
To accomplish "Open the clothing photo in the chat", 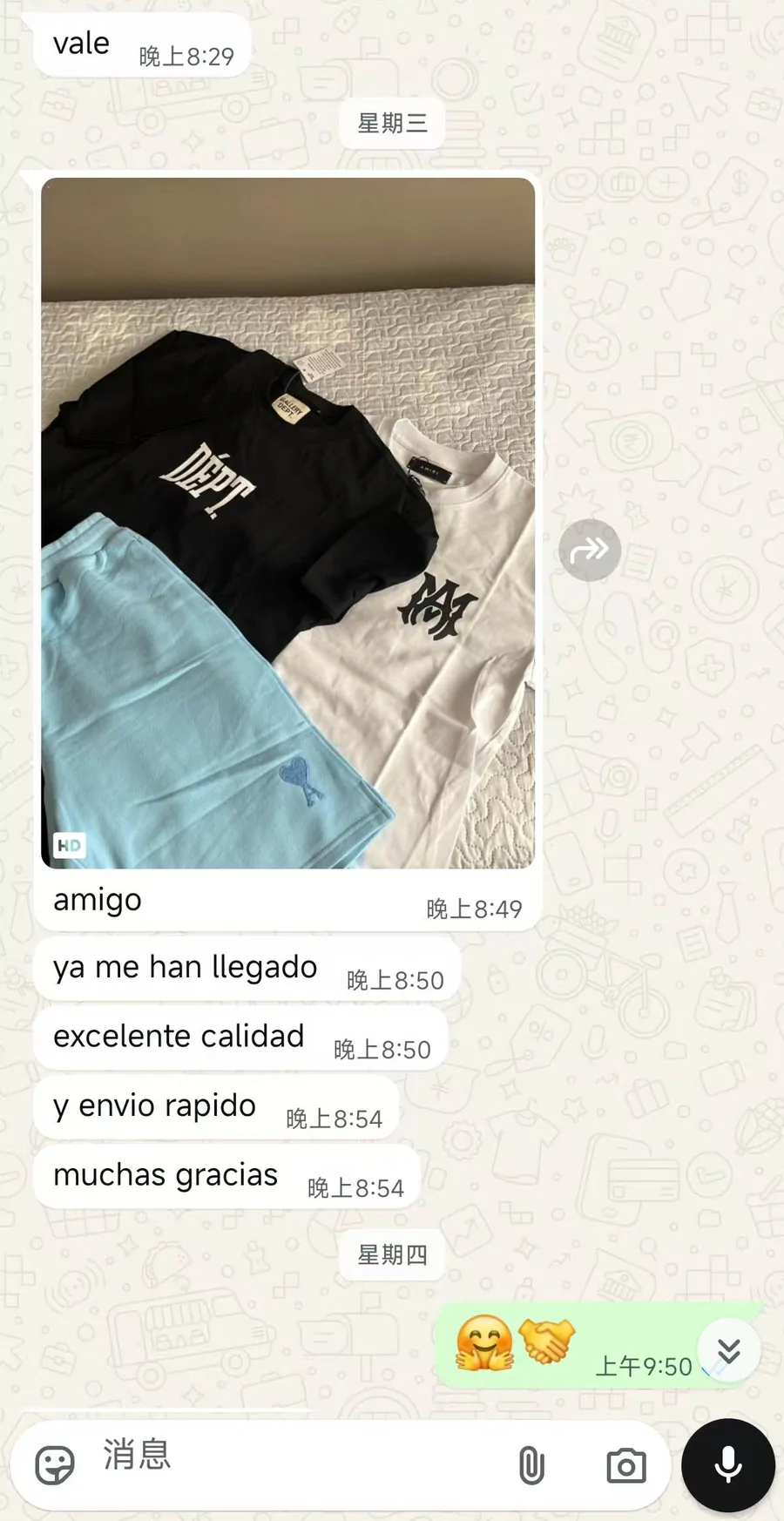I will [x=288, y=523].
